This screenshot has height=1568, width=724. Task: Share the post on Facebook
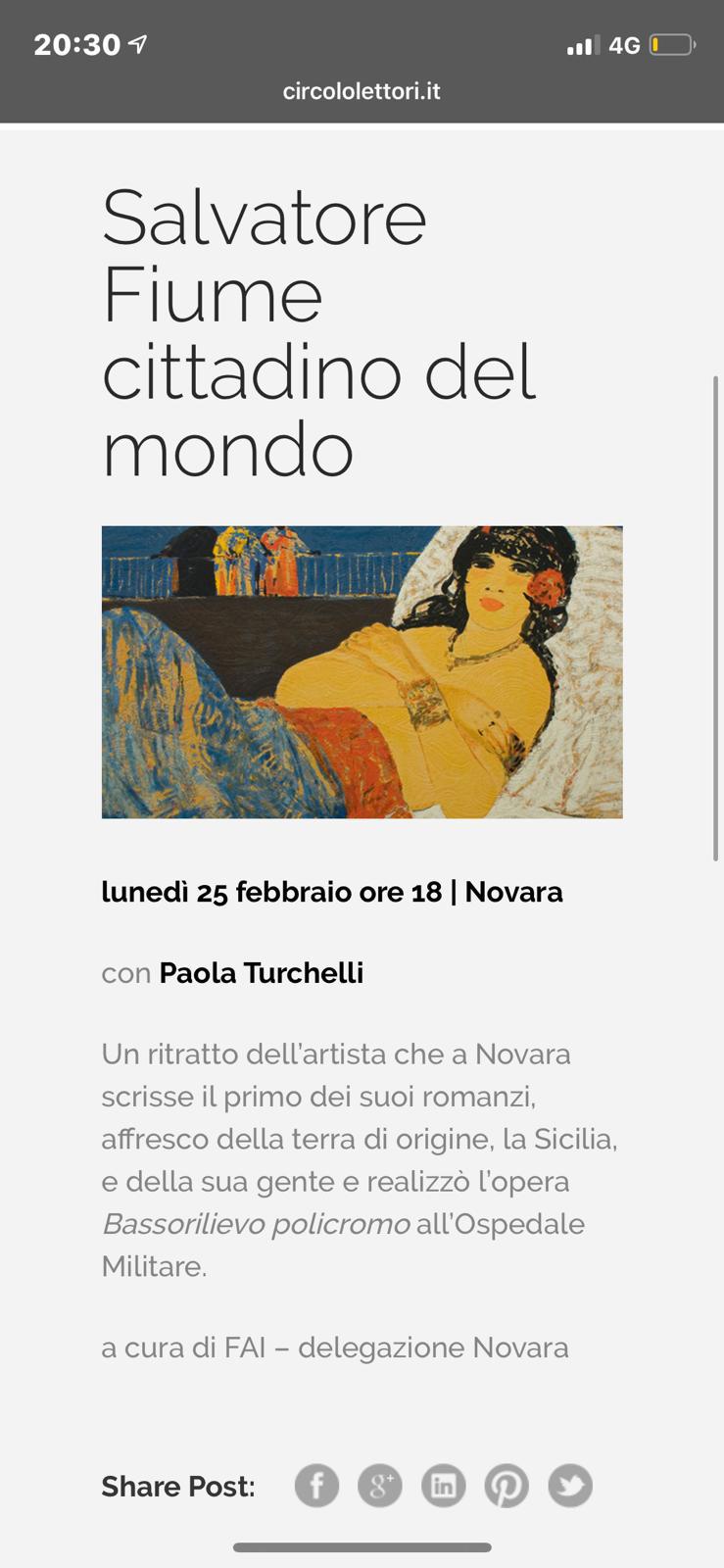click(x=316, y=1486)
